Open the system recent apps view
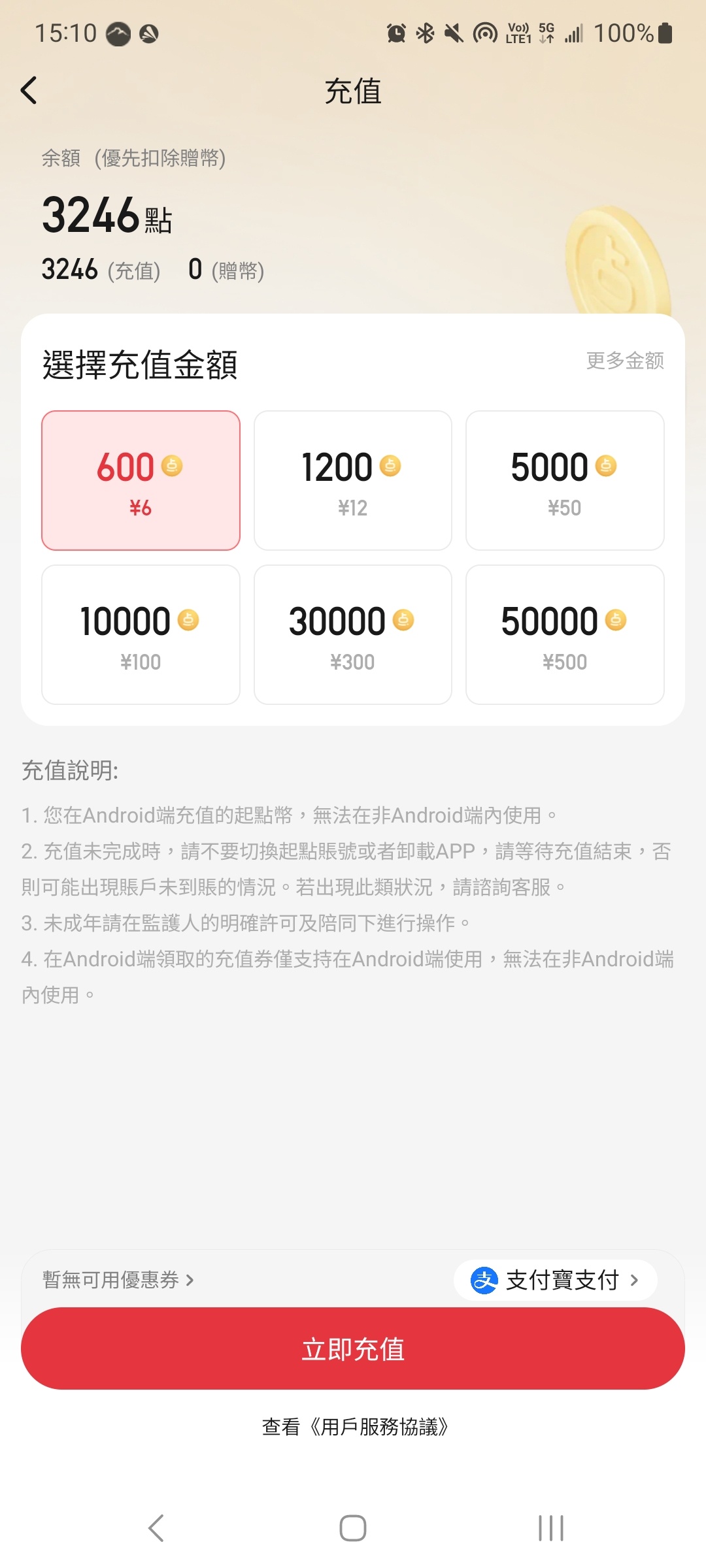 pyautogui.click(x=550, y=1528)
